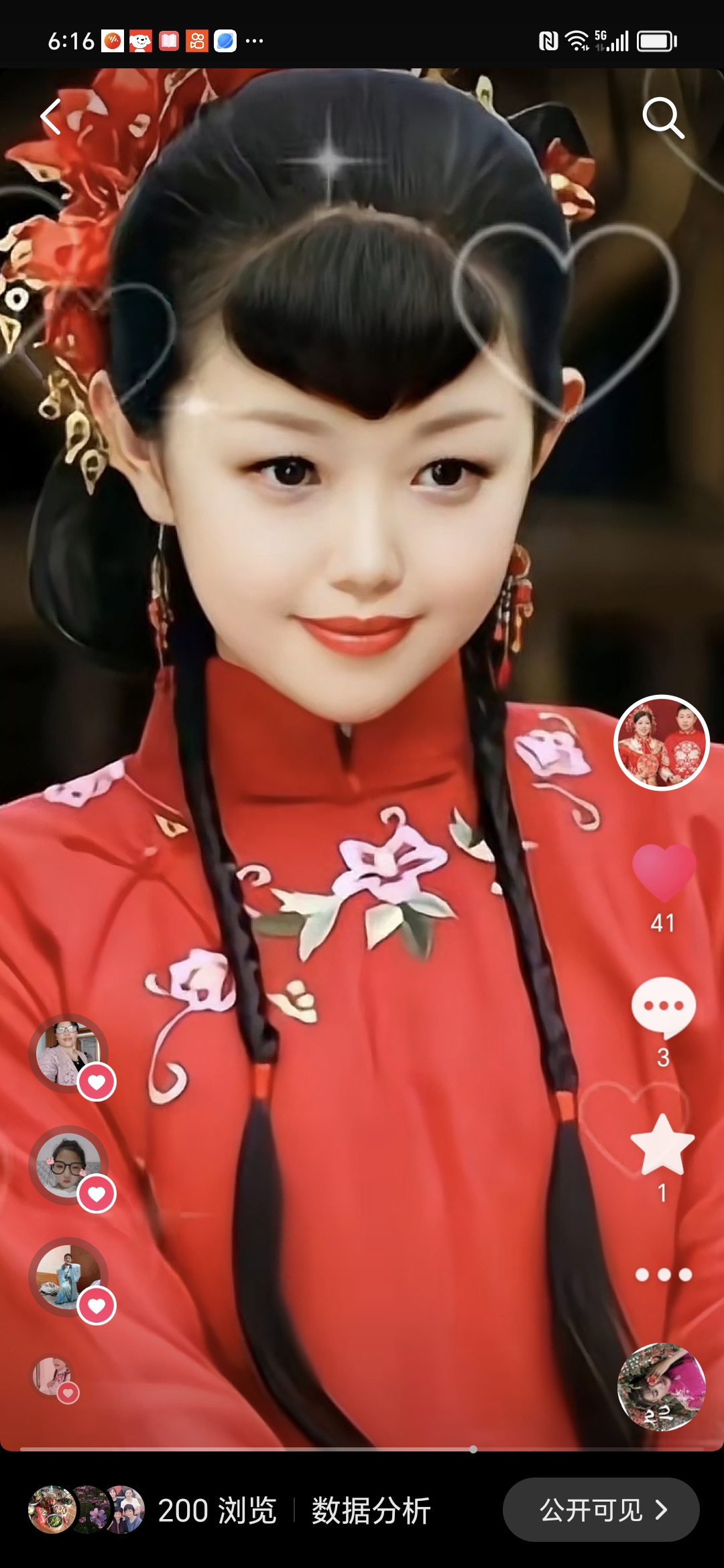The image size is (724, 1568).
Task: Like this video with the heart icon
Action: (x=663, y=872)
